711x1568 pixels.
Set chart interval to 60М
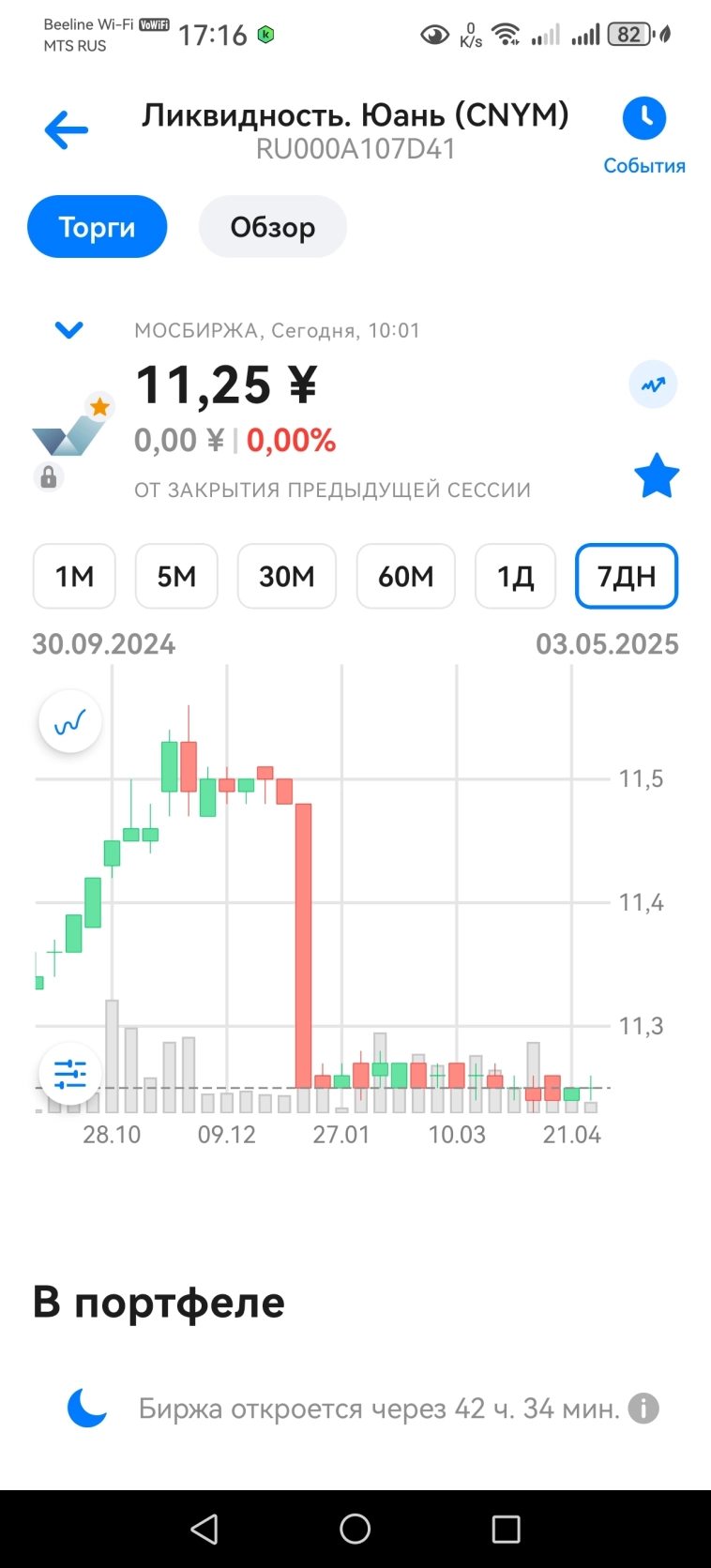tap(405, 576)
